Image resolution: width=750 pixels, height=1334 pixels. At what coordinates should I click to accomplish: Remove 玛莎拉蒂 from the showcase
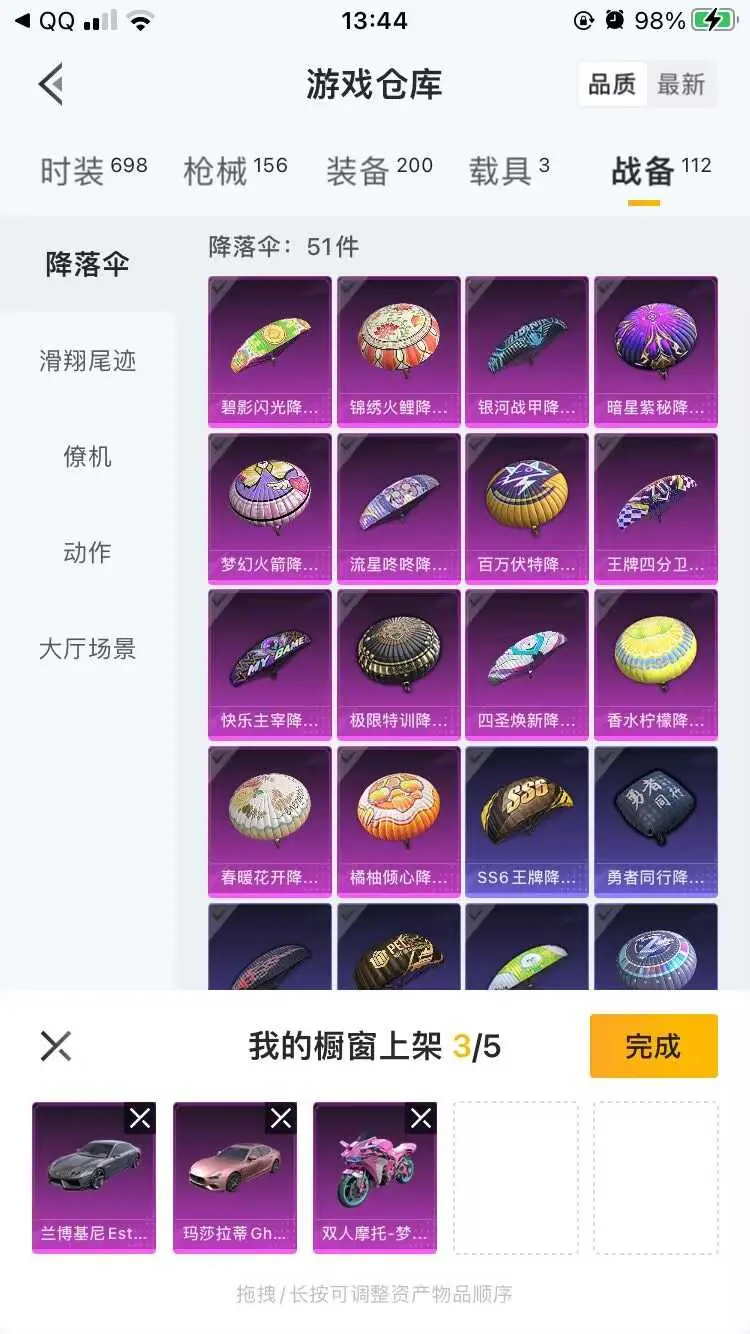pos(281,1118)
